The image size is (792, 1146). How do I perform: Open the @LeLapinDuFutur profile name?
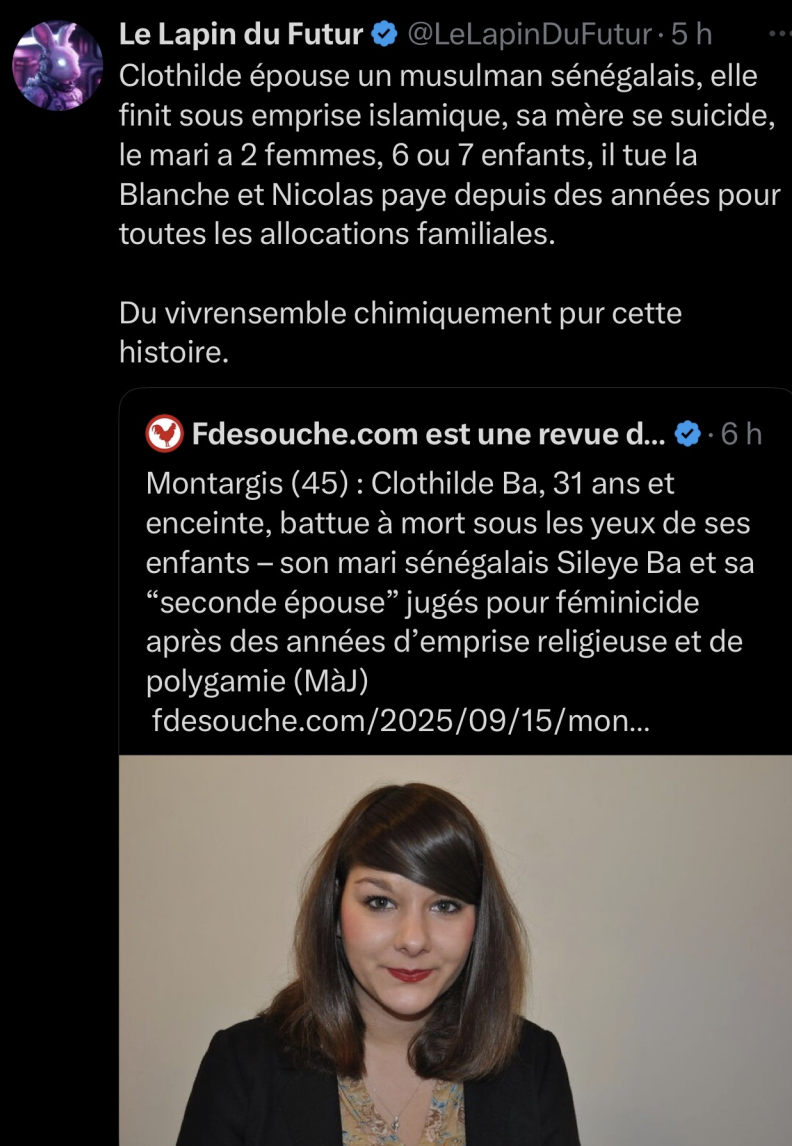[x=240, y=35]
